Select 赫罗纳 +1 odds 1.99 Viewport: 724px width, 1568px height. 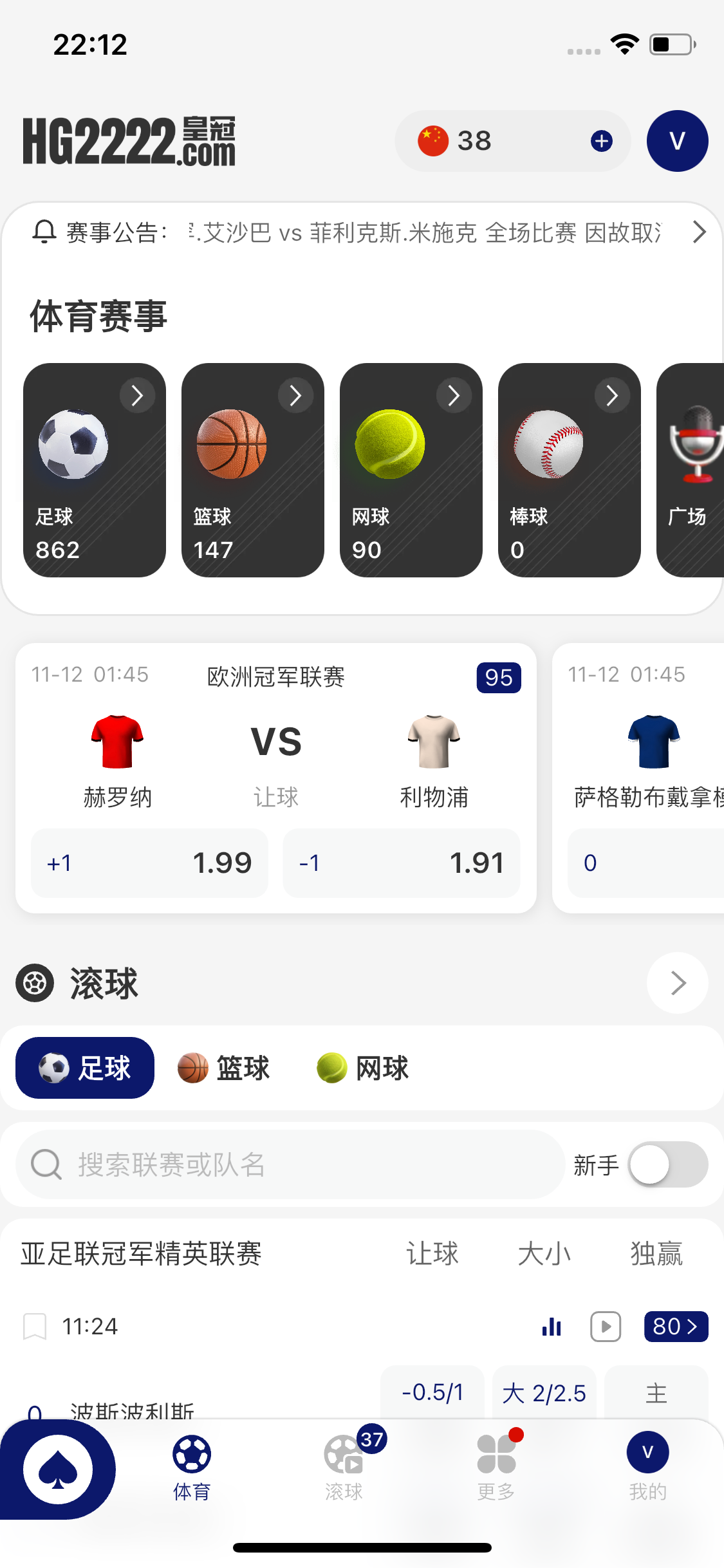coord(149,863)
